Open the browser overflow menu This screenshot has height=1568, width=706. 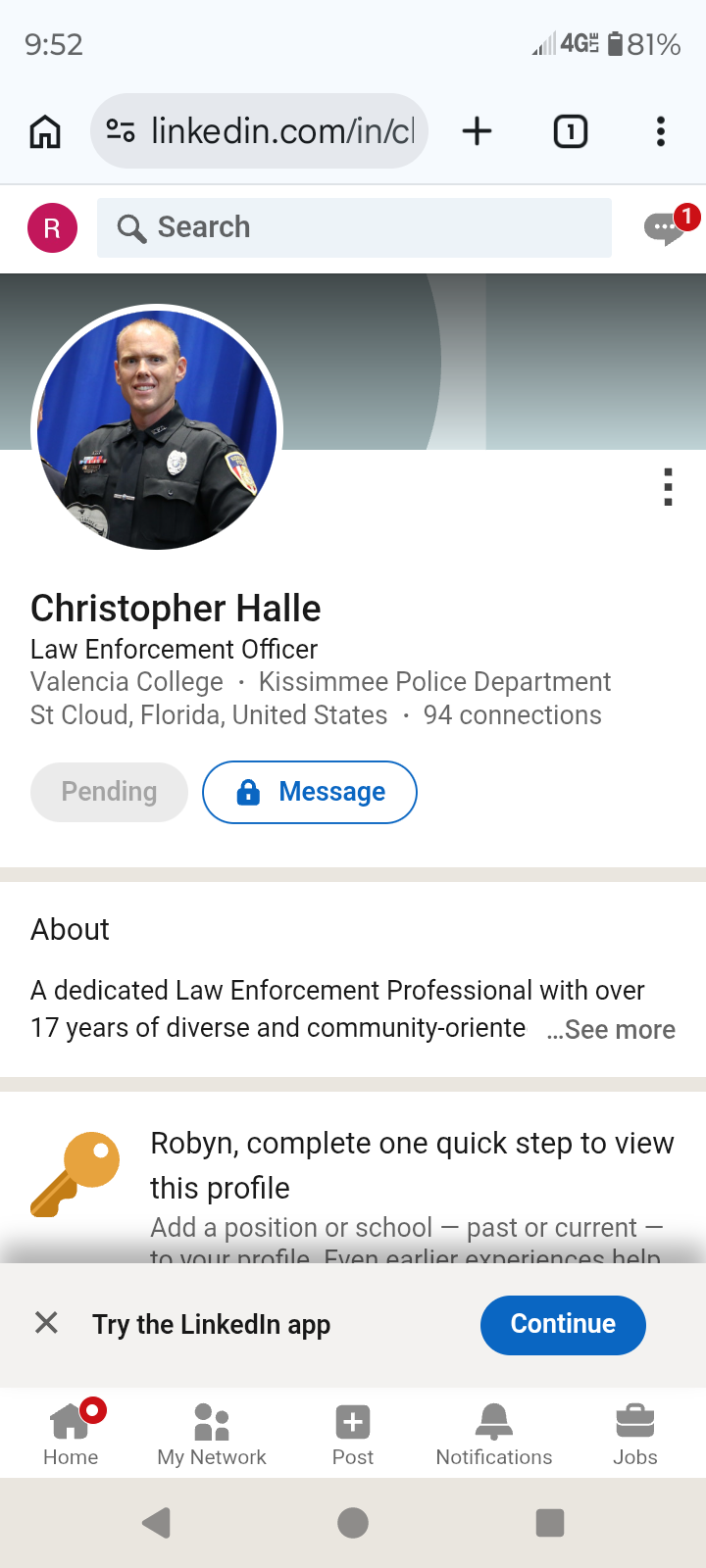pos(661,131)
